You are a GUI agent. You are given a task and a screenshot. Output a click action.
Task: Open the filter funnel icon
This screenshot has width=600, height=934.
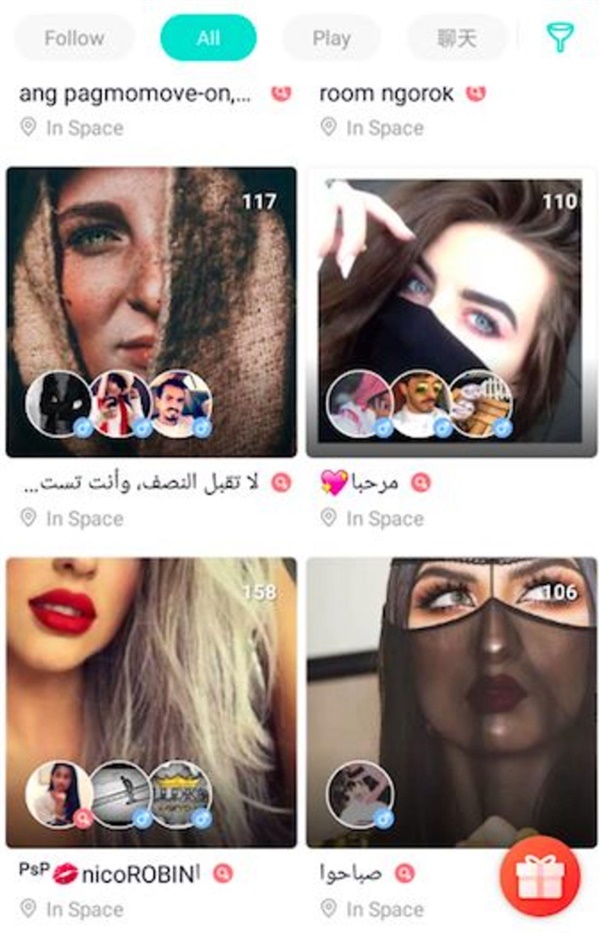560,38
